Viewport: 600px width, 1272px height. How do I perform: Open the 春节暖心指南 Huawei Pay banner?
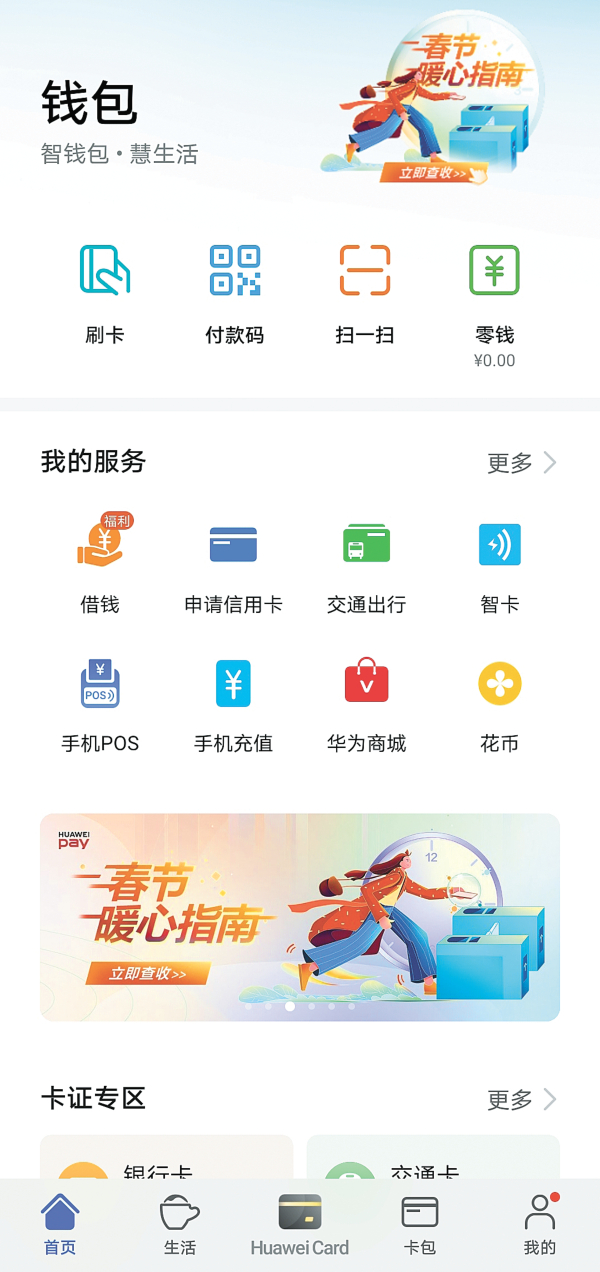pos(300,917)
